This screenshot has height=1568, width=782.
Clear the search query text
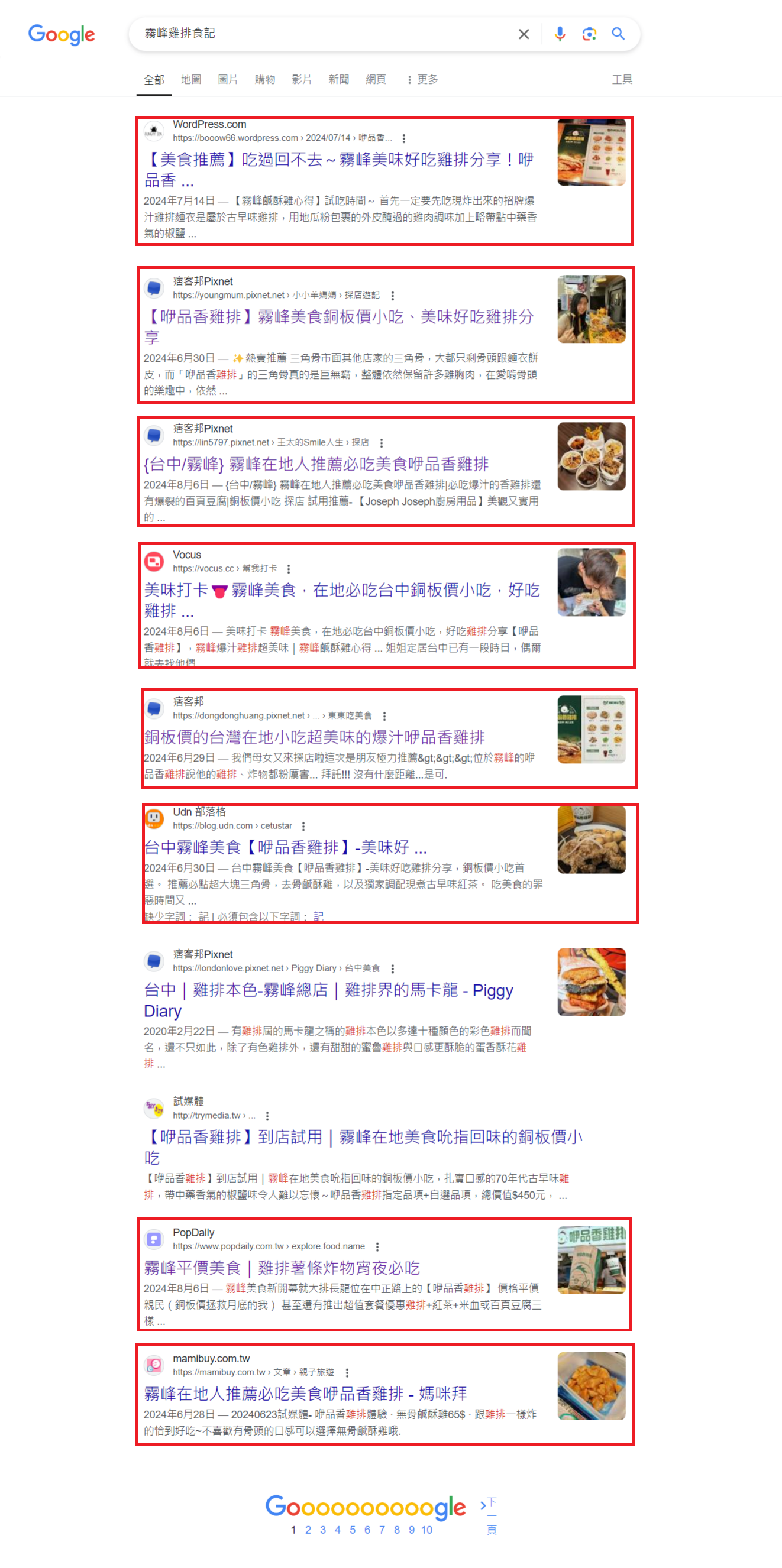tap(523, 34)
